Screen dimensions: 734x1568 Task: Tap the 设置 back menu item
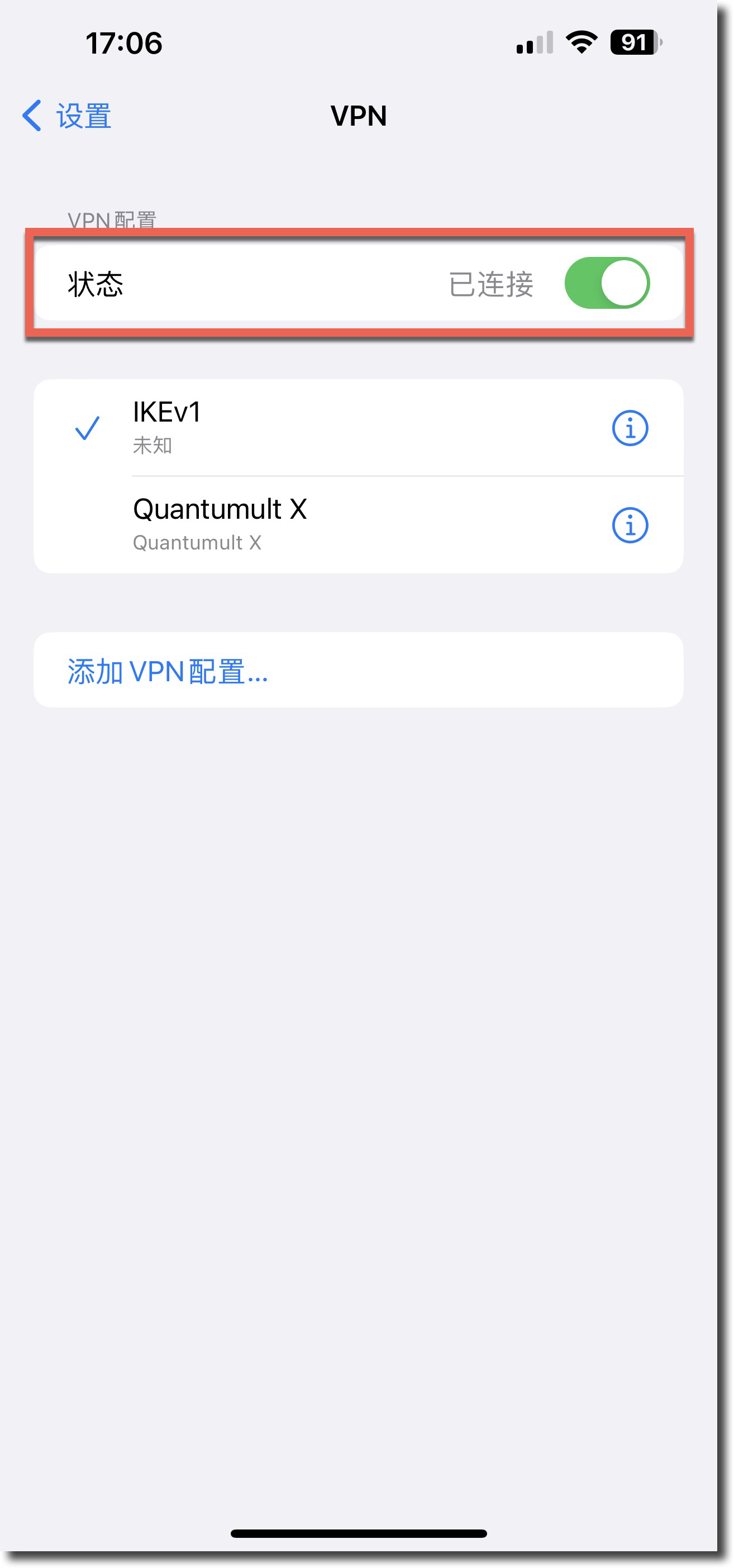83,115
